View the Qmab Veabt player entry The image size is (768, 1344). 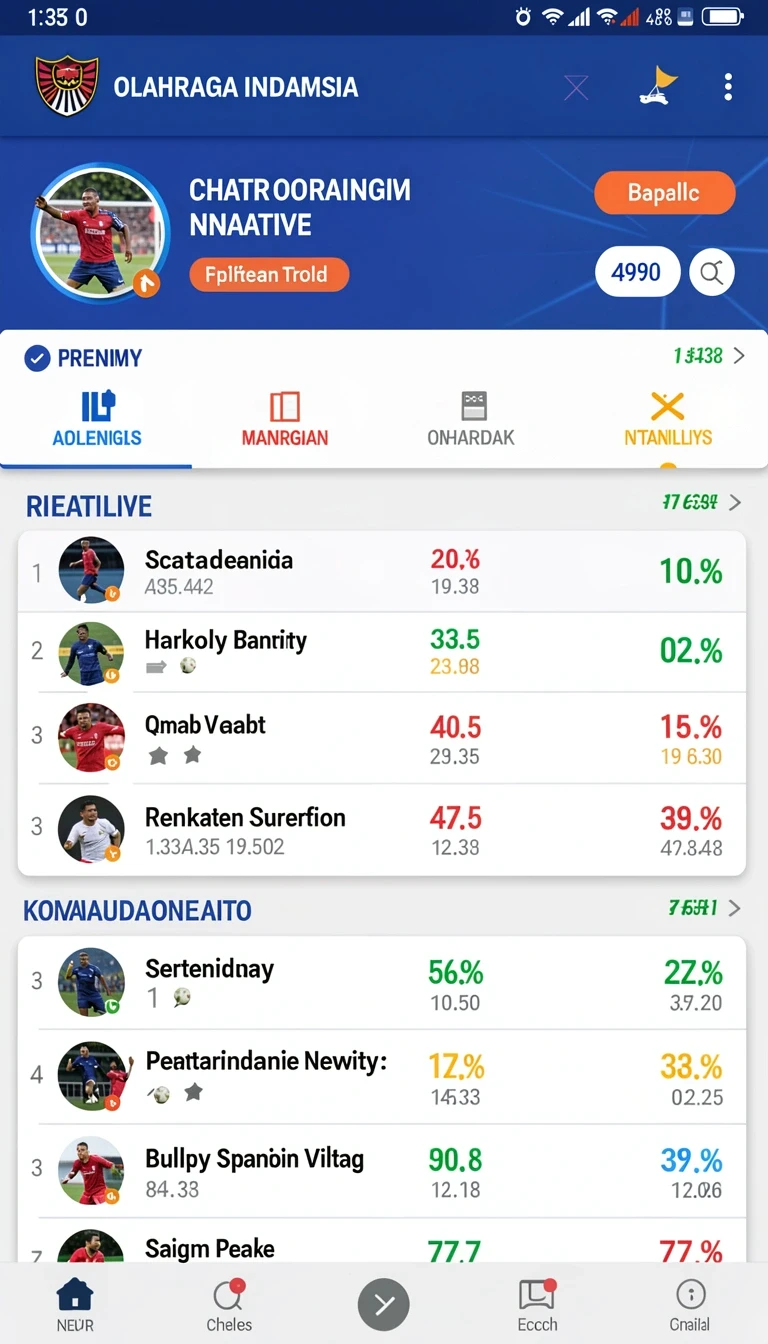click(382, 738)
